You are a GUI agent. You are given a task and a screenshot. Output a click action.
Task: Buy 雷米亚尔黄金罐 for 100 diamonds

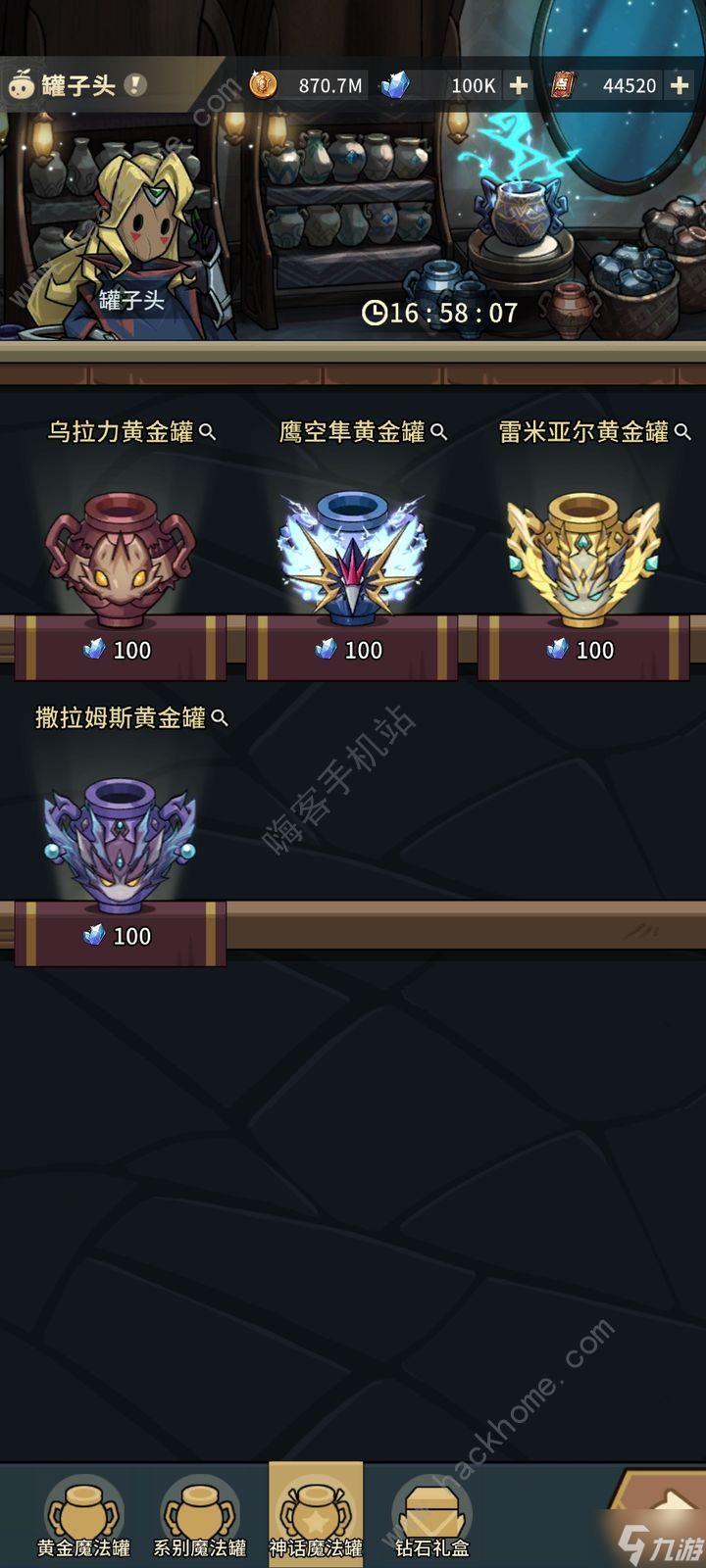click(582, 649)
